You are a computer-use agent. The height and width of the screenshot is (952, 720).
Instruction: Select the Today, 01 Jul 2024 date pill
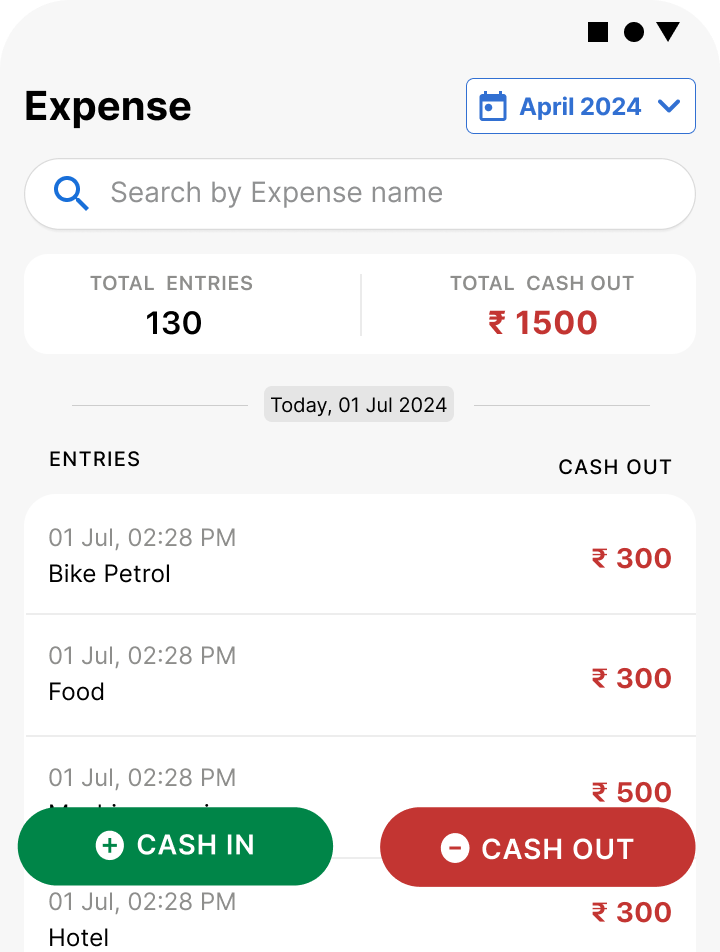tap(358, 404)
